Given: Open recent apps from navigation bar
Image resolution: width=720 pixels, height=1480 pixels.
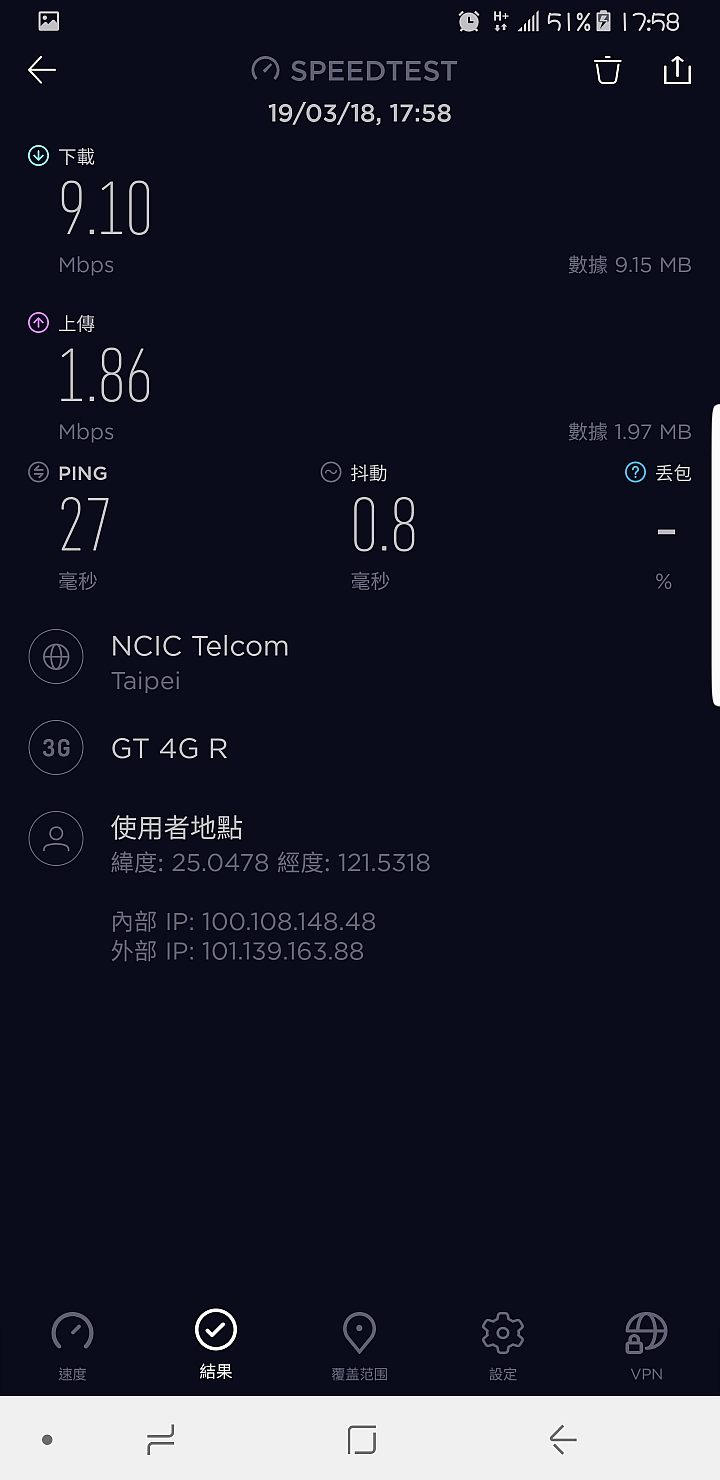Looking at the screenshot, I should 160,1440.
